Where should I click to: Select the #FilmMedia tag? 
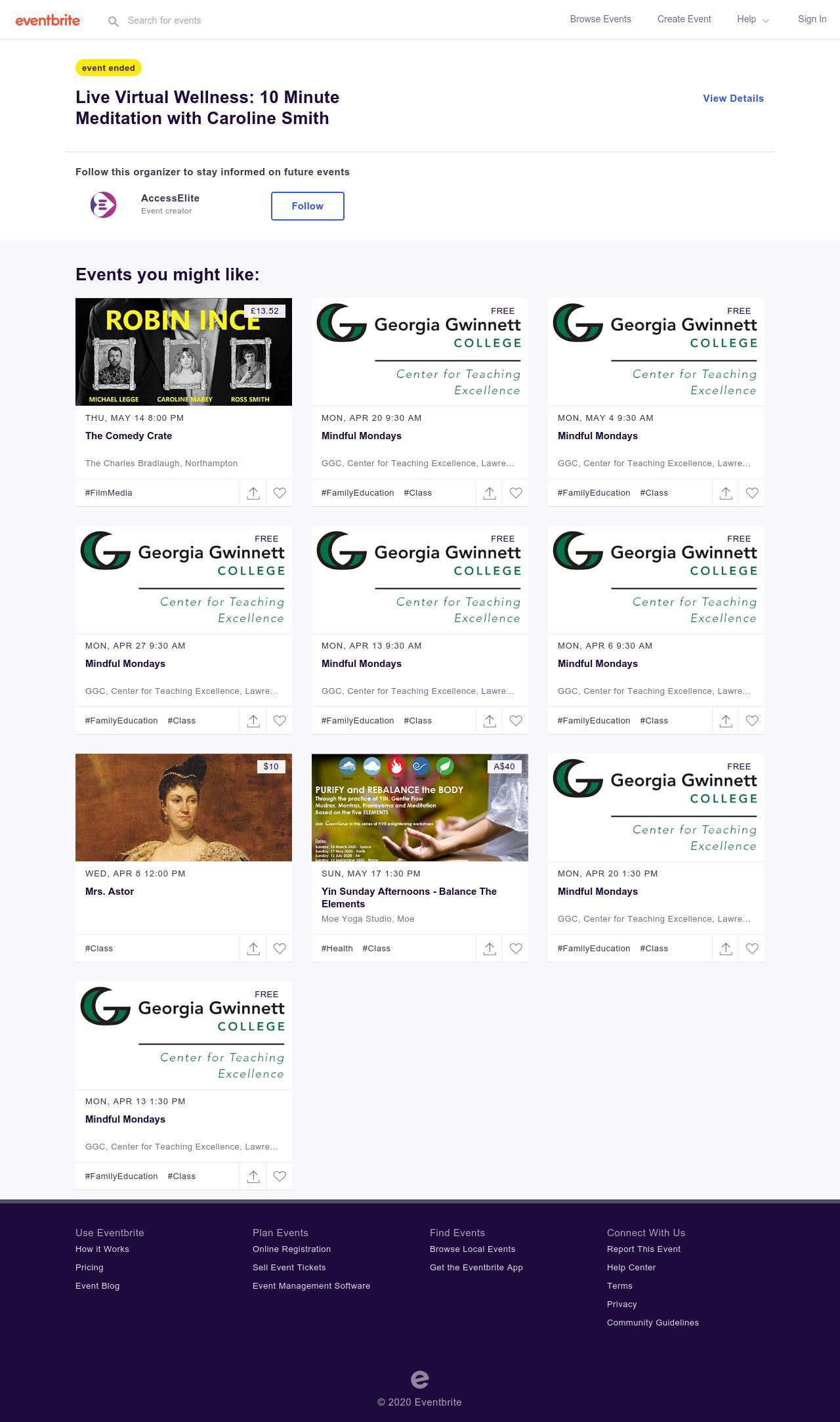pos(109,493)
